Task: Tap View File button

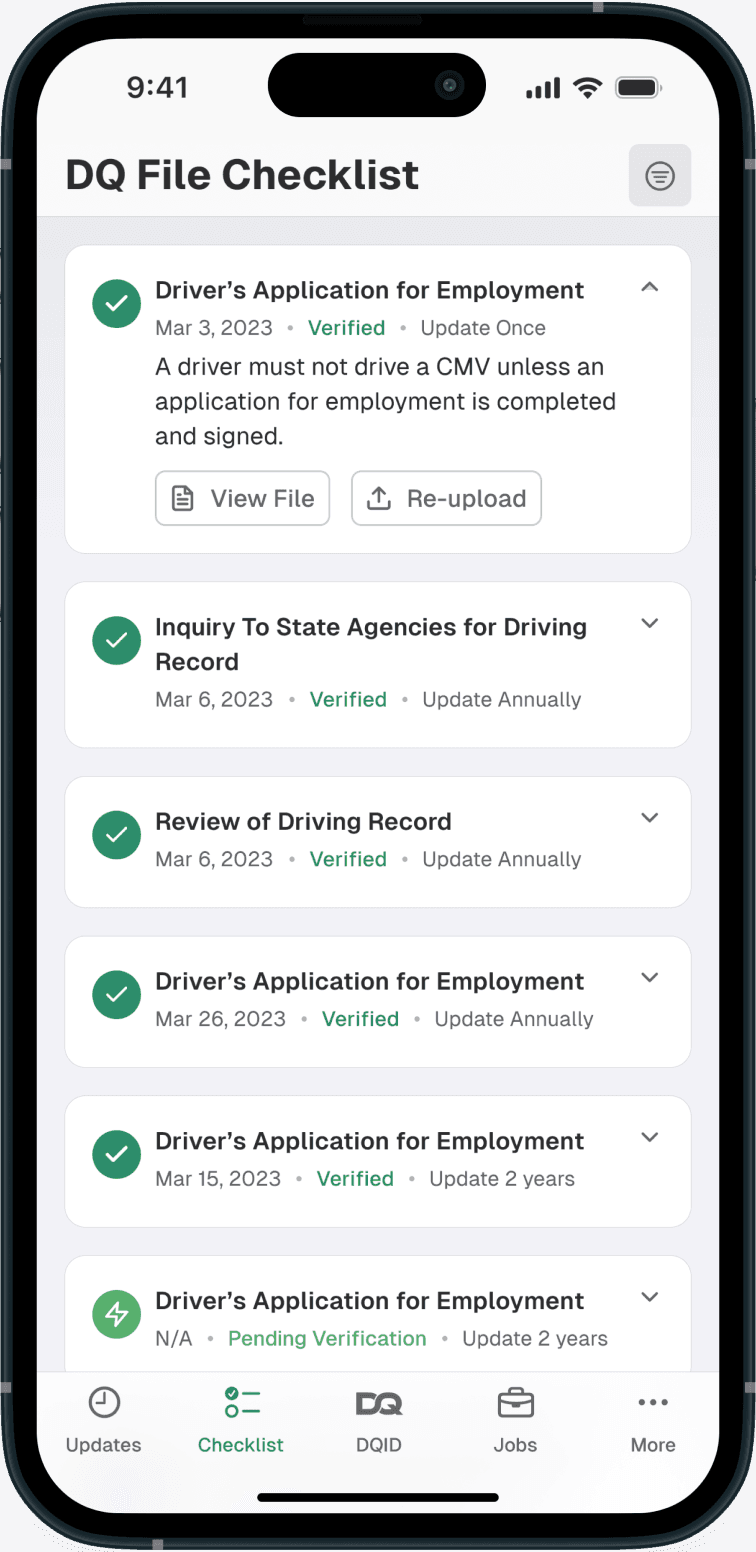Action: click(242, 498)
